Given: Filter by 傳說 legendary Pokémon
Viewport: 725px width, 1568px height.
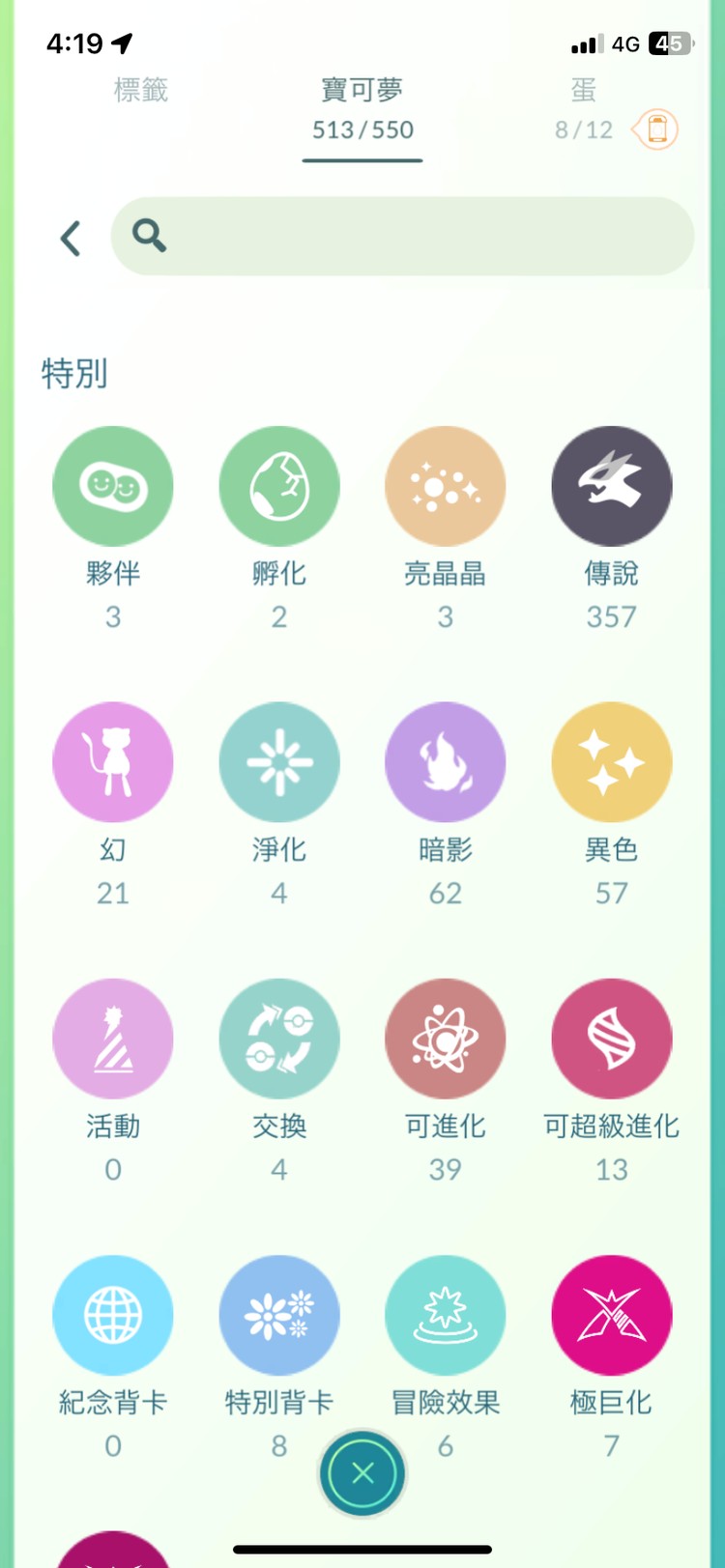Looking at the screenshot, I should (x=611, y=485).
